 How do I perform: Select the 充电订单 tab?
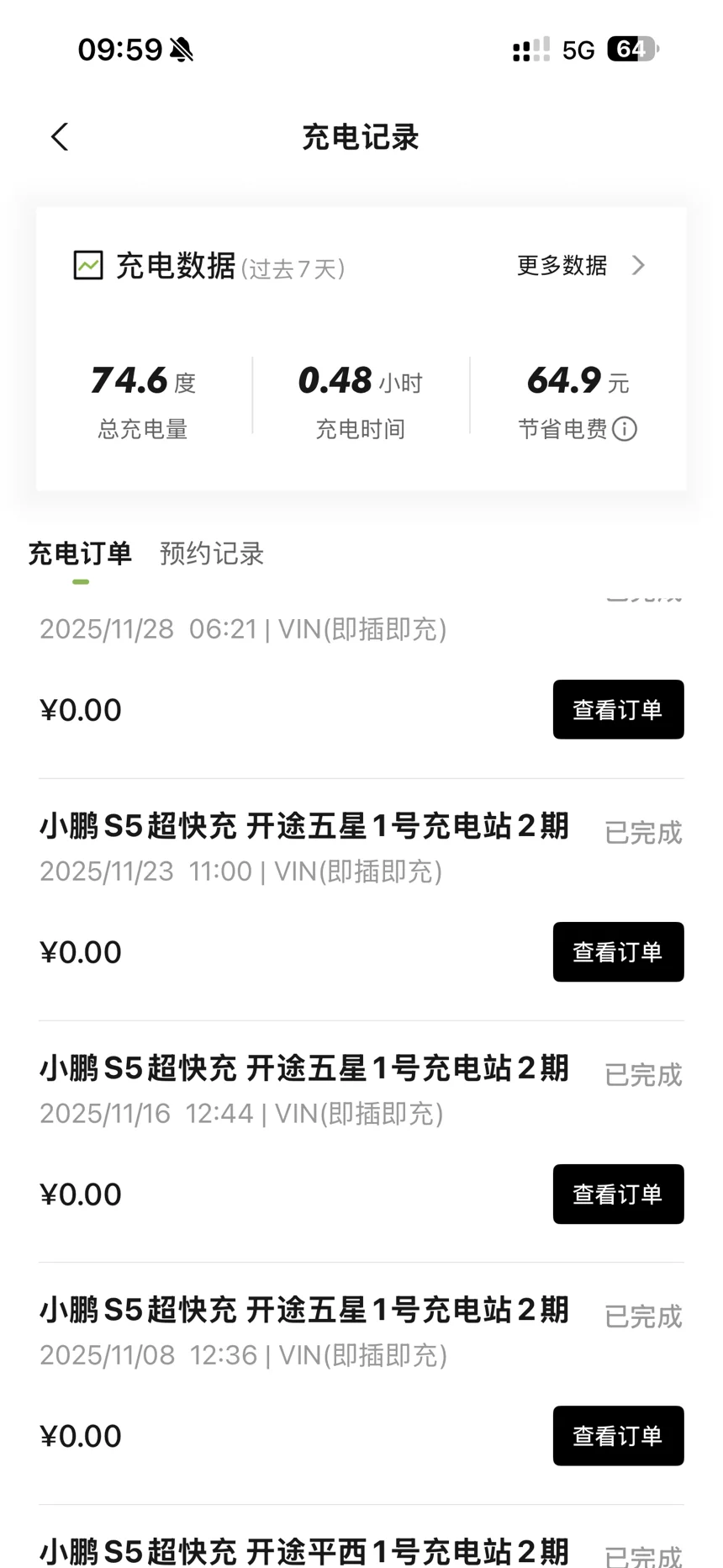pyautogui.click(x=80, y=554)
